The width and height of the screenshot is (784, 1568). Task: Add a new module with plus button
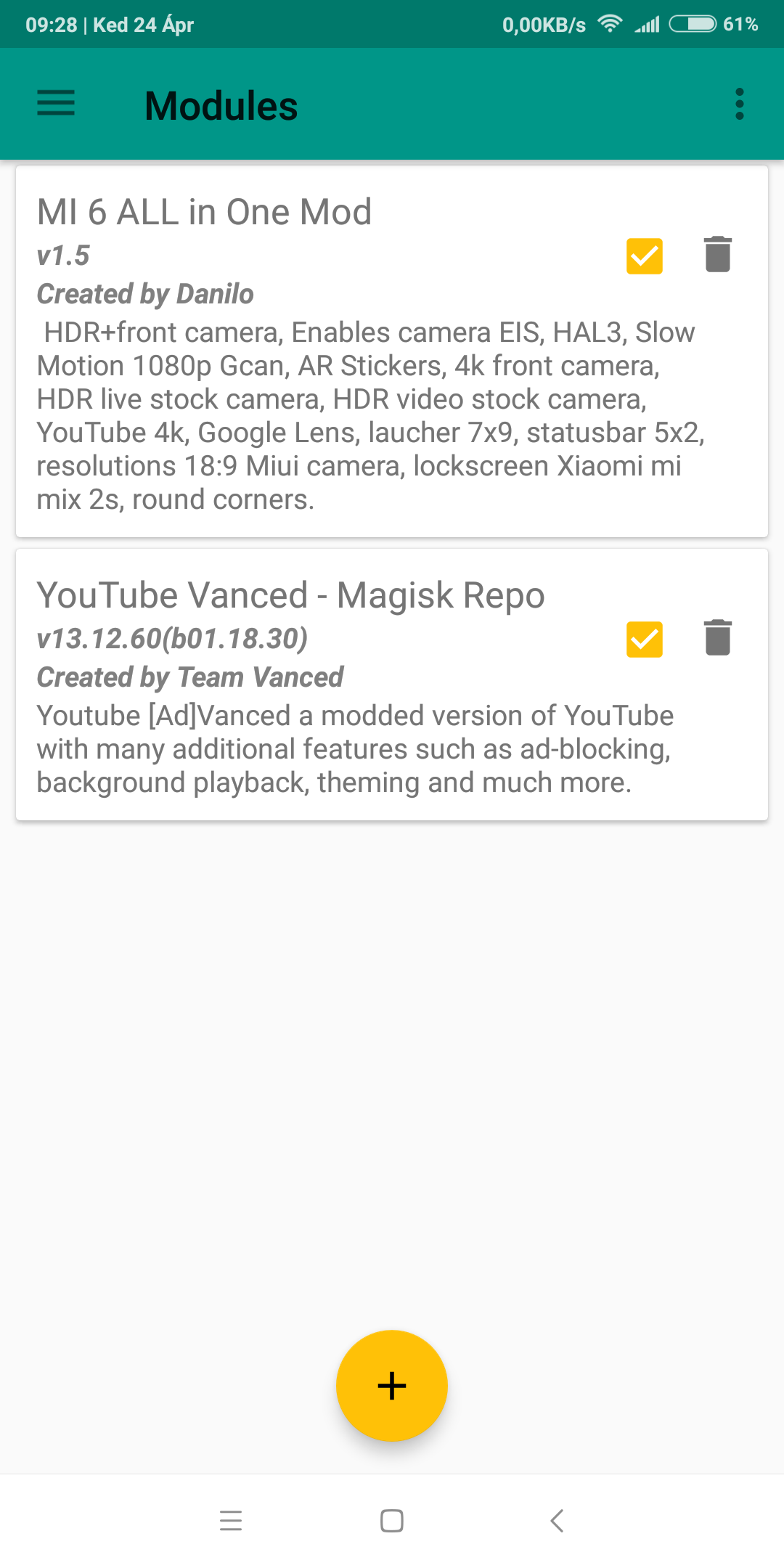coord(392,1385)
